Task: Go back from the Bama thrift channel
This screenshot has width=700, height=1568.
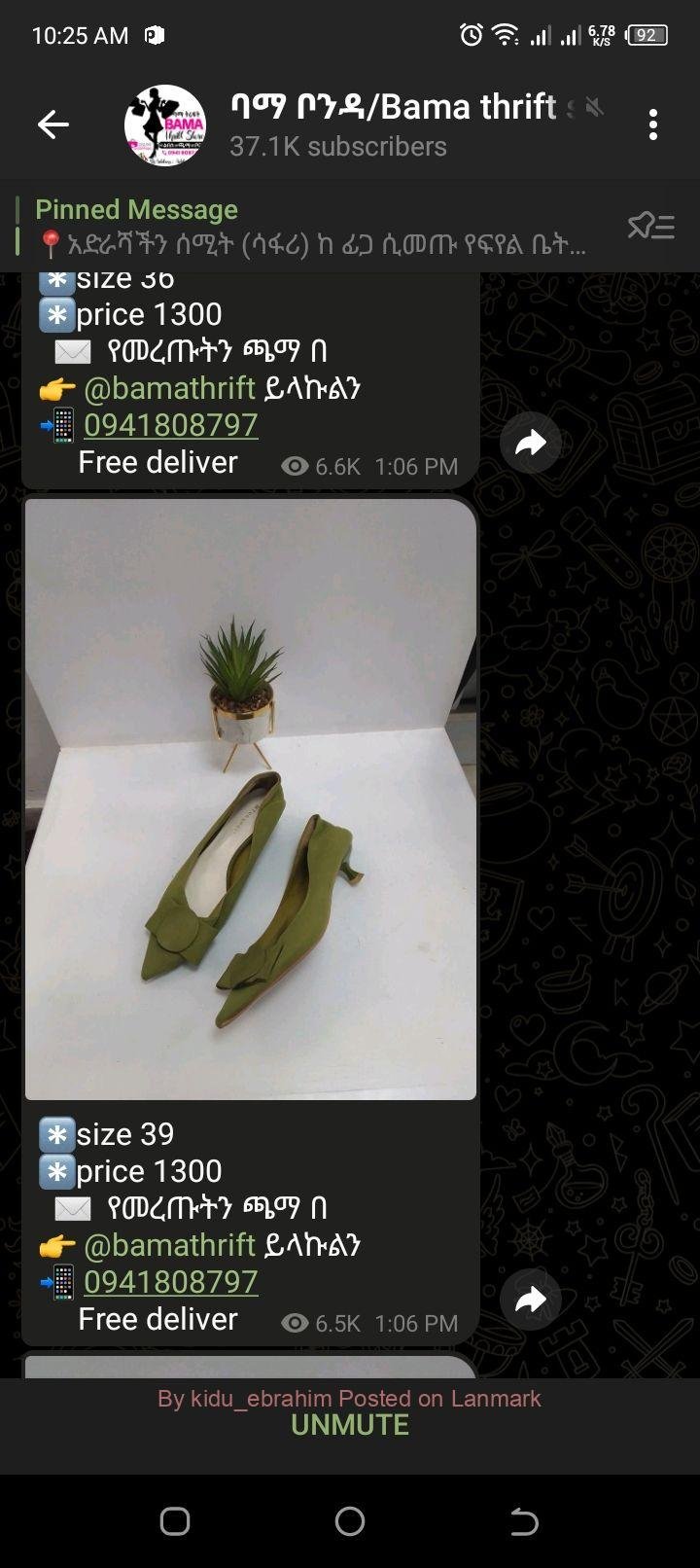Action: click(53, 125)
